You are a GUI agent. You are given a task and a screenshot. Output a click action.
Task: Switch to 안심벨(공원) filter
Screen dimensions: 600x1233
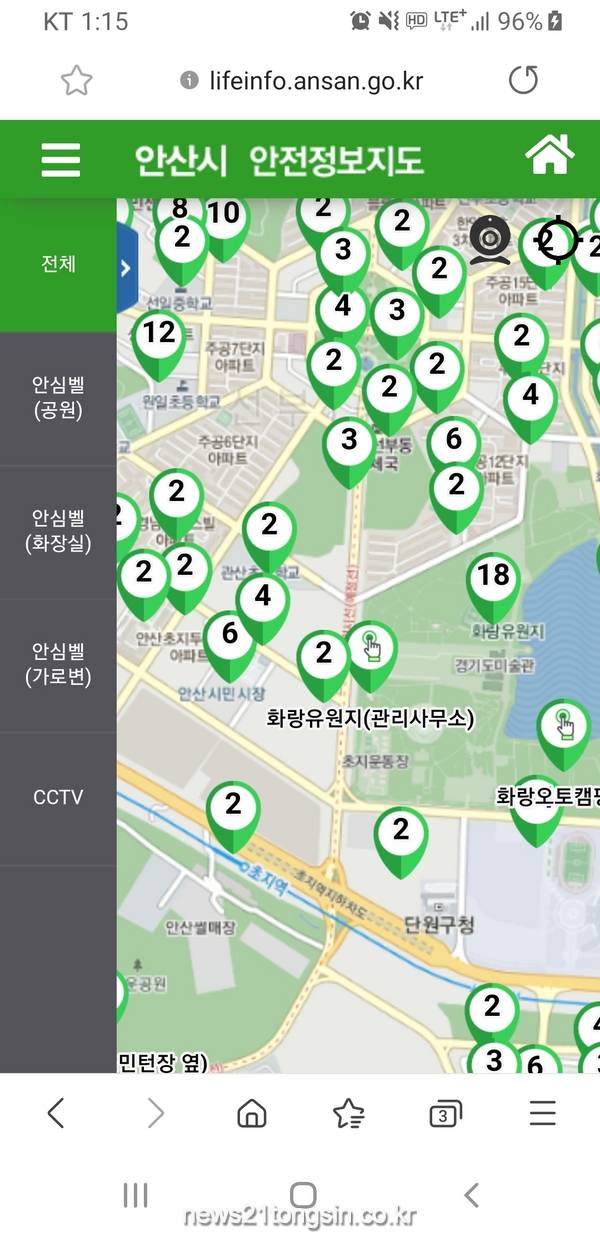[x=58, y=398]
